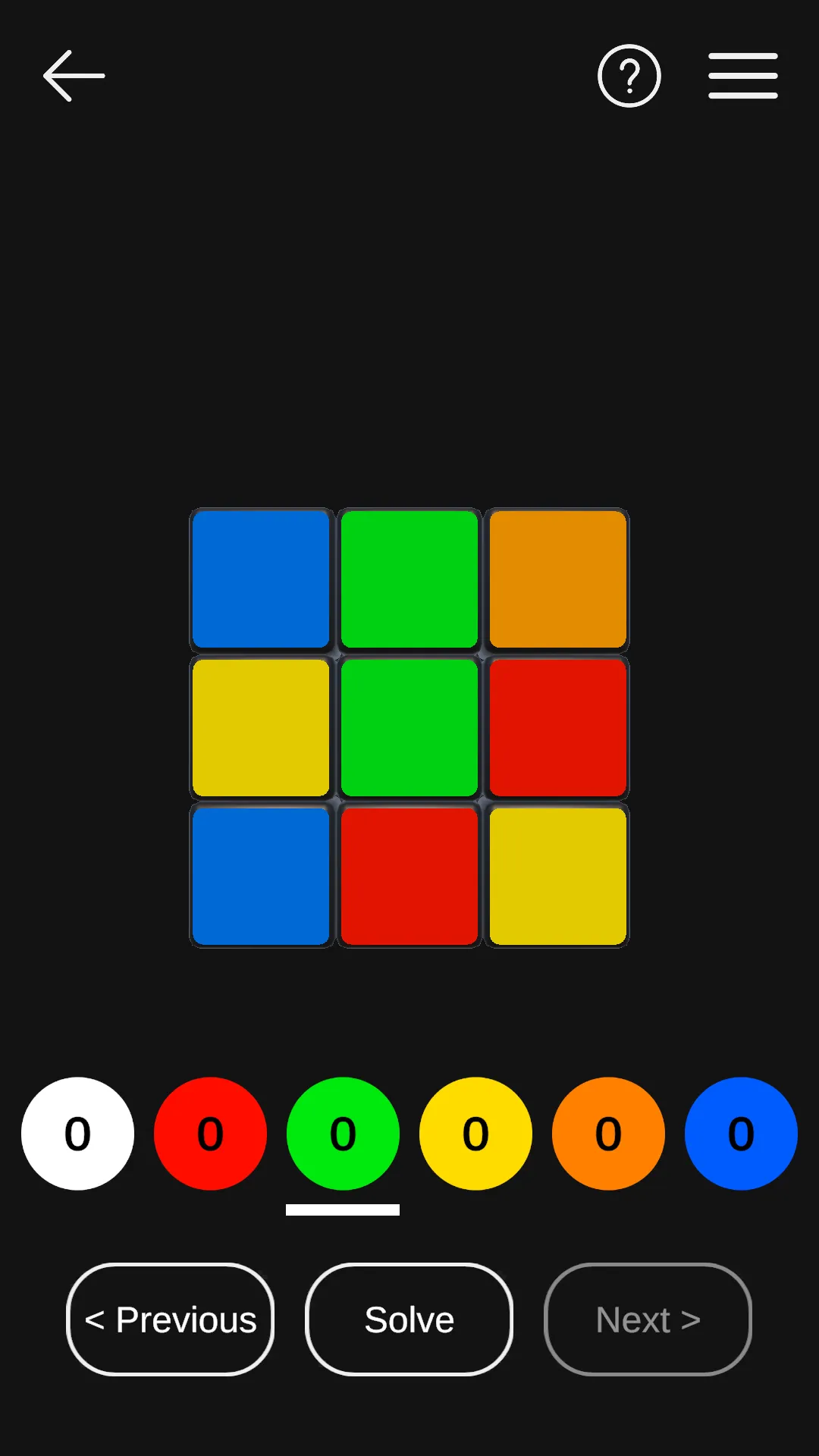Tap the top-left blue sticker to change it
This screenshot has width=819, height=1456.
(x=260, y=579)
